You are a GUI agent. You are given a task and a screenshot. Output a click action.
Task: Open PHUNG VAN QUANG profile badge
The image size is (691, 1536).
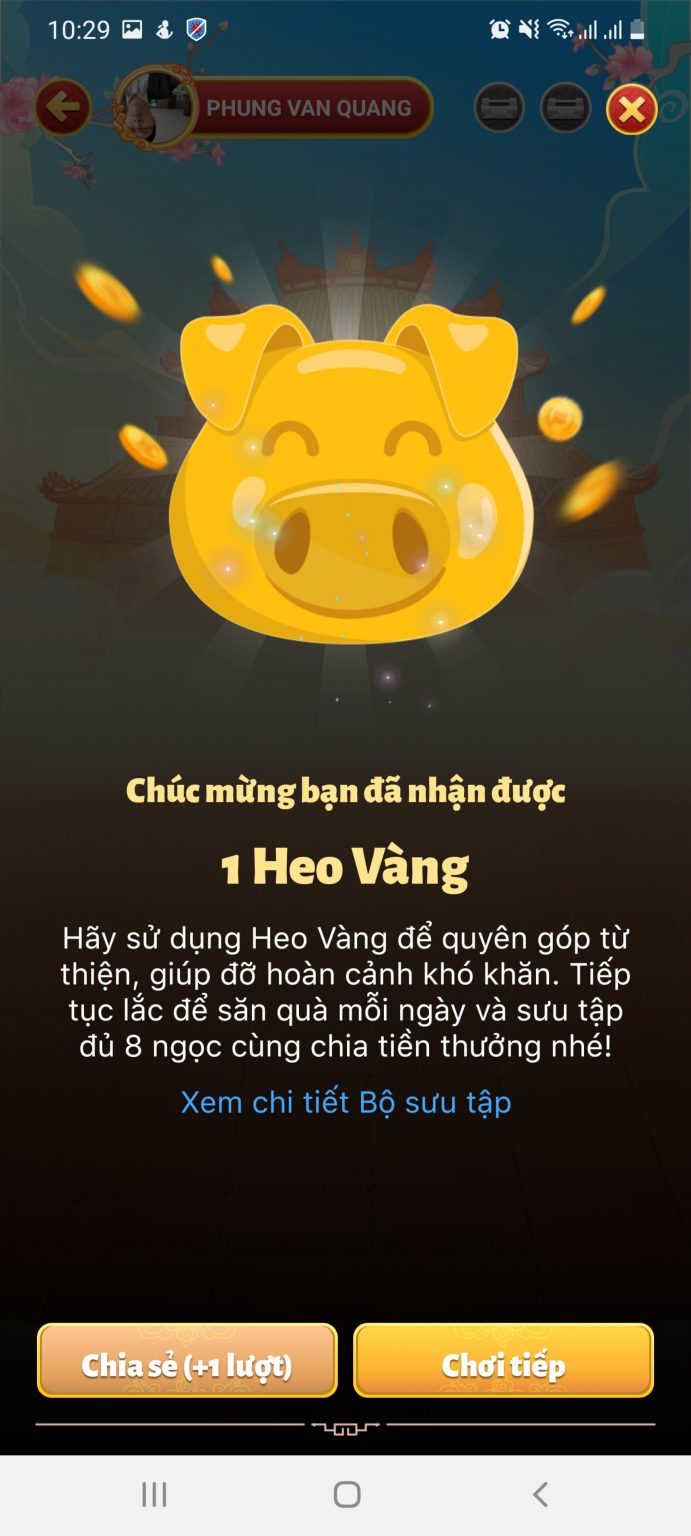(290, 108)
